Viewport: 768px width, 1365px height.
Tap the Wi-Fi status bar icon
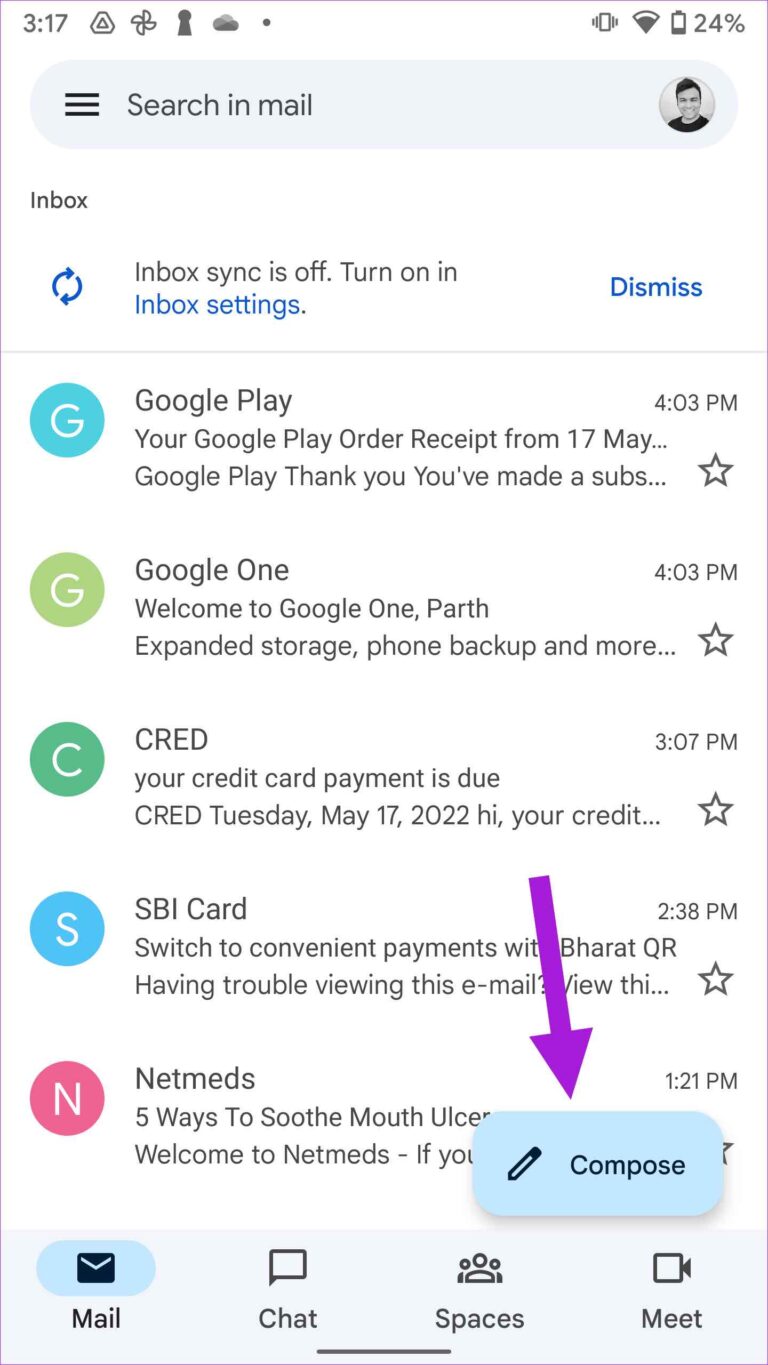pos(648,22)
